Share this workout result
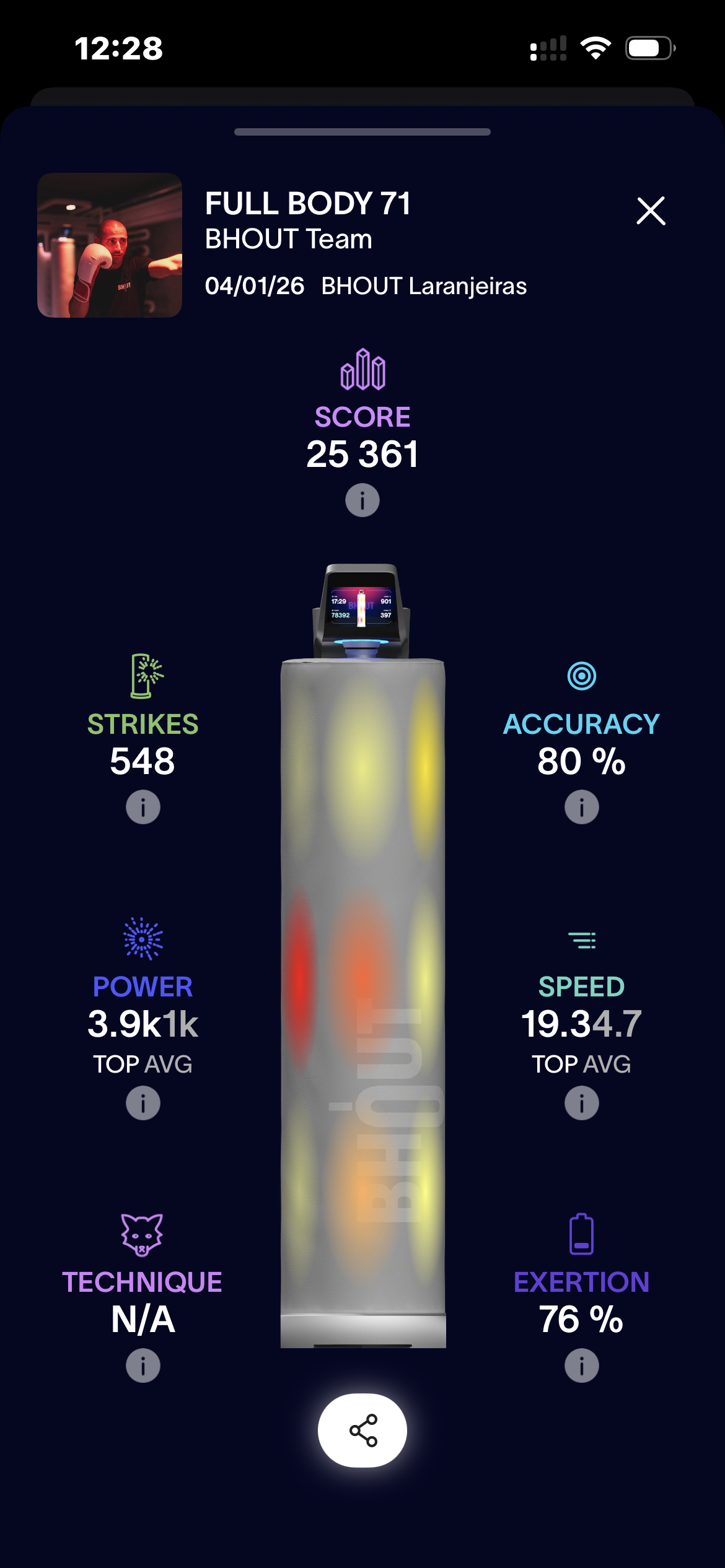725x1568 pixels. point(362,1430)
